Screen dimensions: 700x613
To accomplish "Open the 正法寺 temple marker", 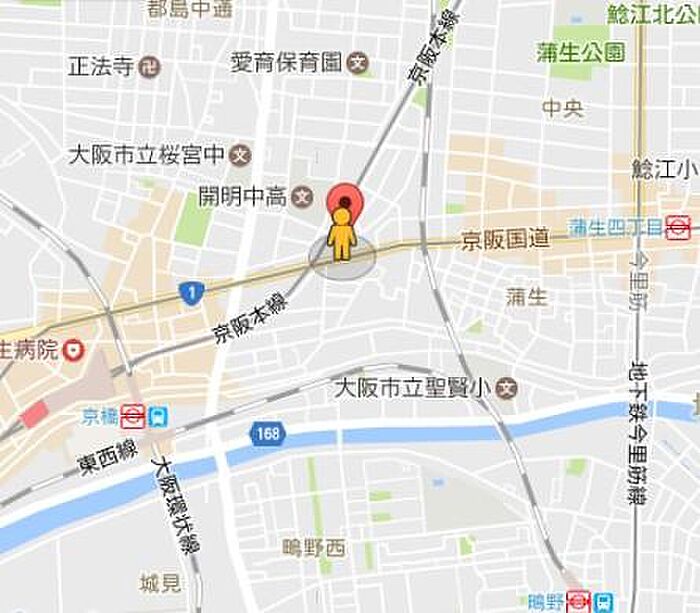I will pyautogui.click(x=149, y=67).
